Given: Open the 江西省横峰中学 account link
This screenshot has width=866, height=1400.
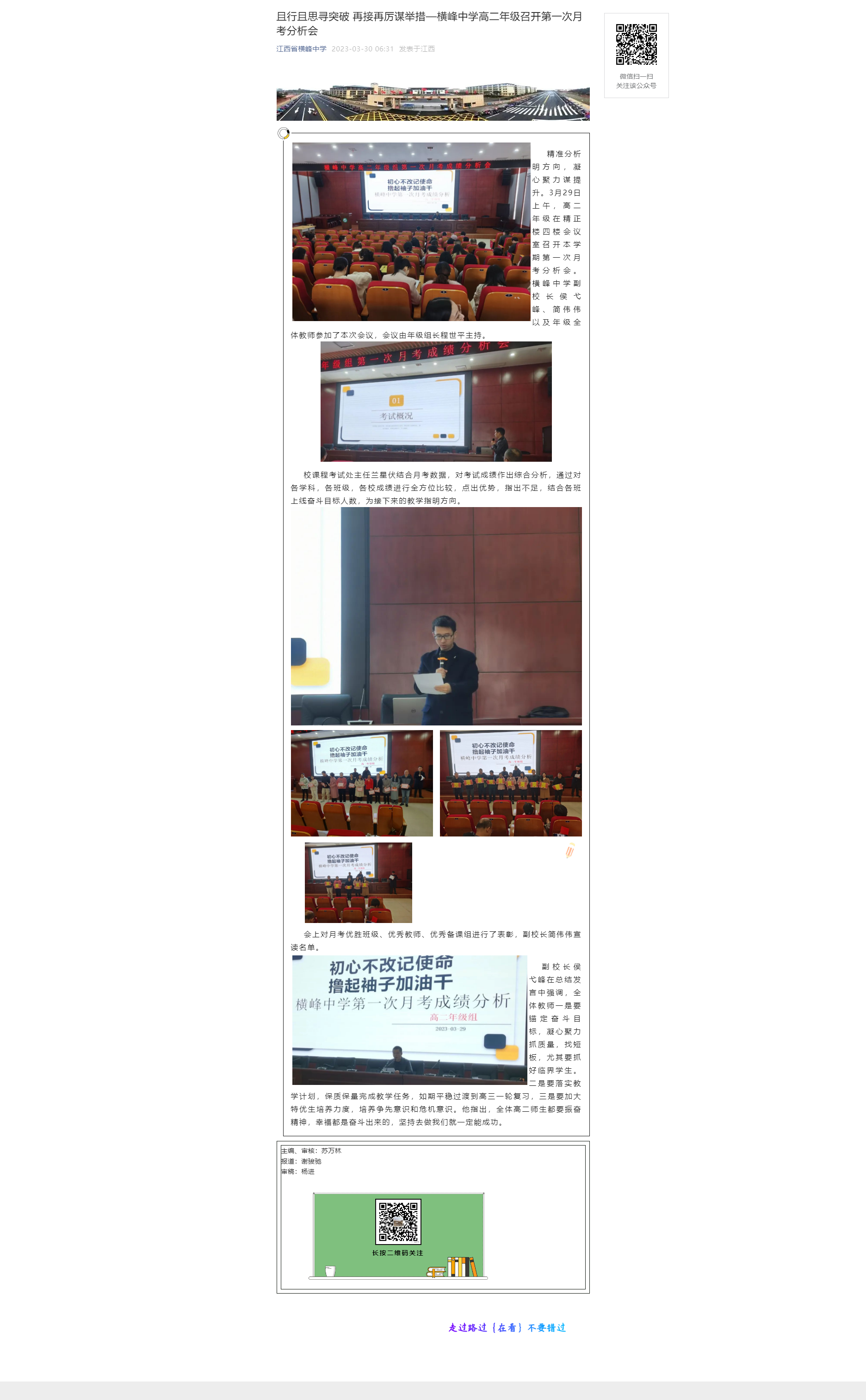Looking at the screenshot, I should coord(301,49).
